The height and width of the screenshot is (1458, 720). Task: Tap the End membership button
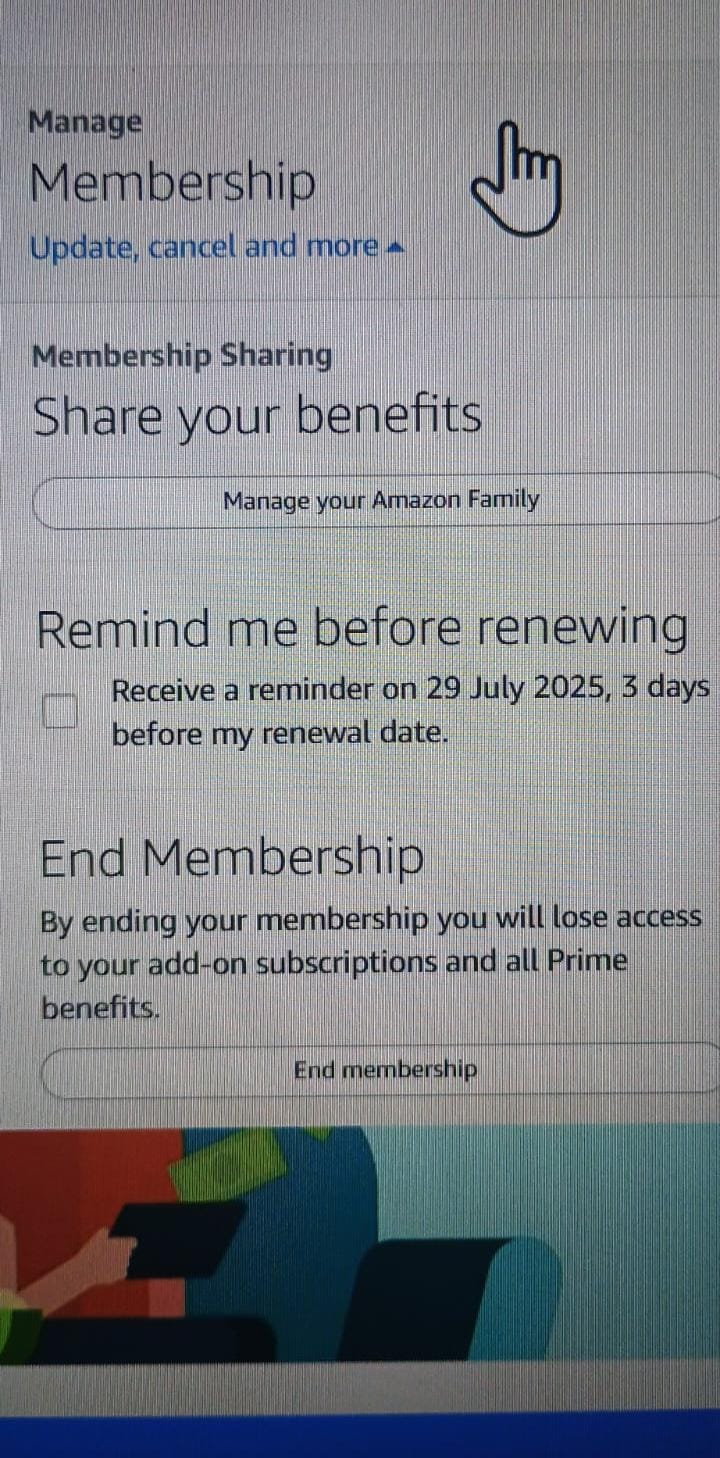tap(385, 1070)
